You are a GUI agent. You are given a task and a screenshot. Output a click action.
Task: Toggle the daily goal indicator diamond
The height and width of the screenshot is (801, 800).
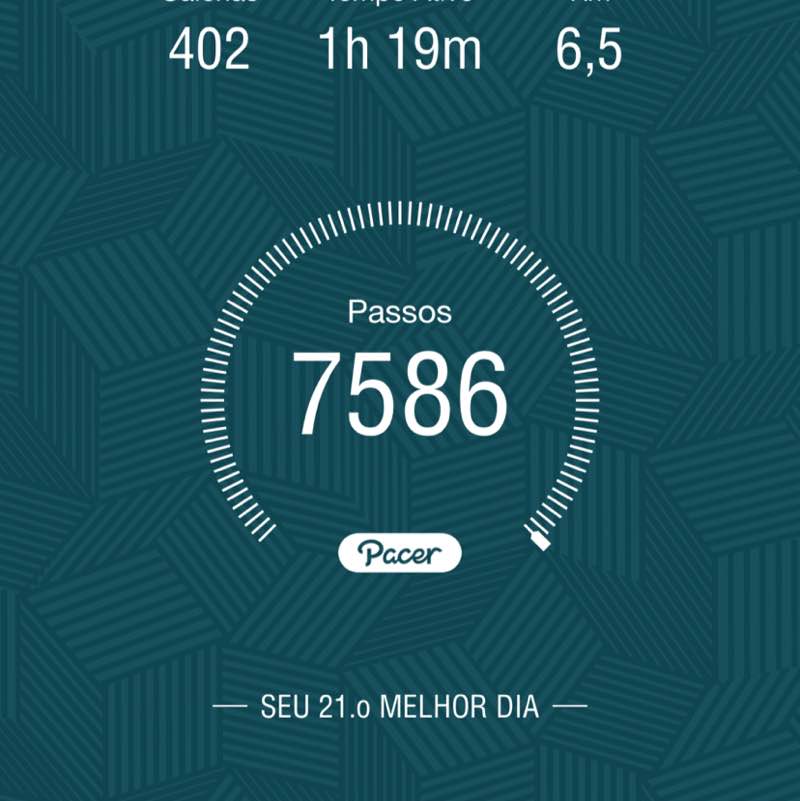pos(539,539)
